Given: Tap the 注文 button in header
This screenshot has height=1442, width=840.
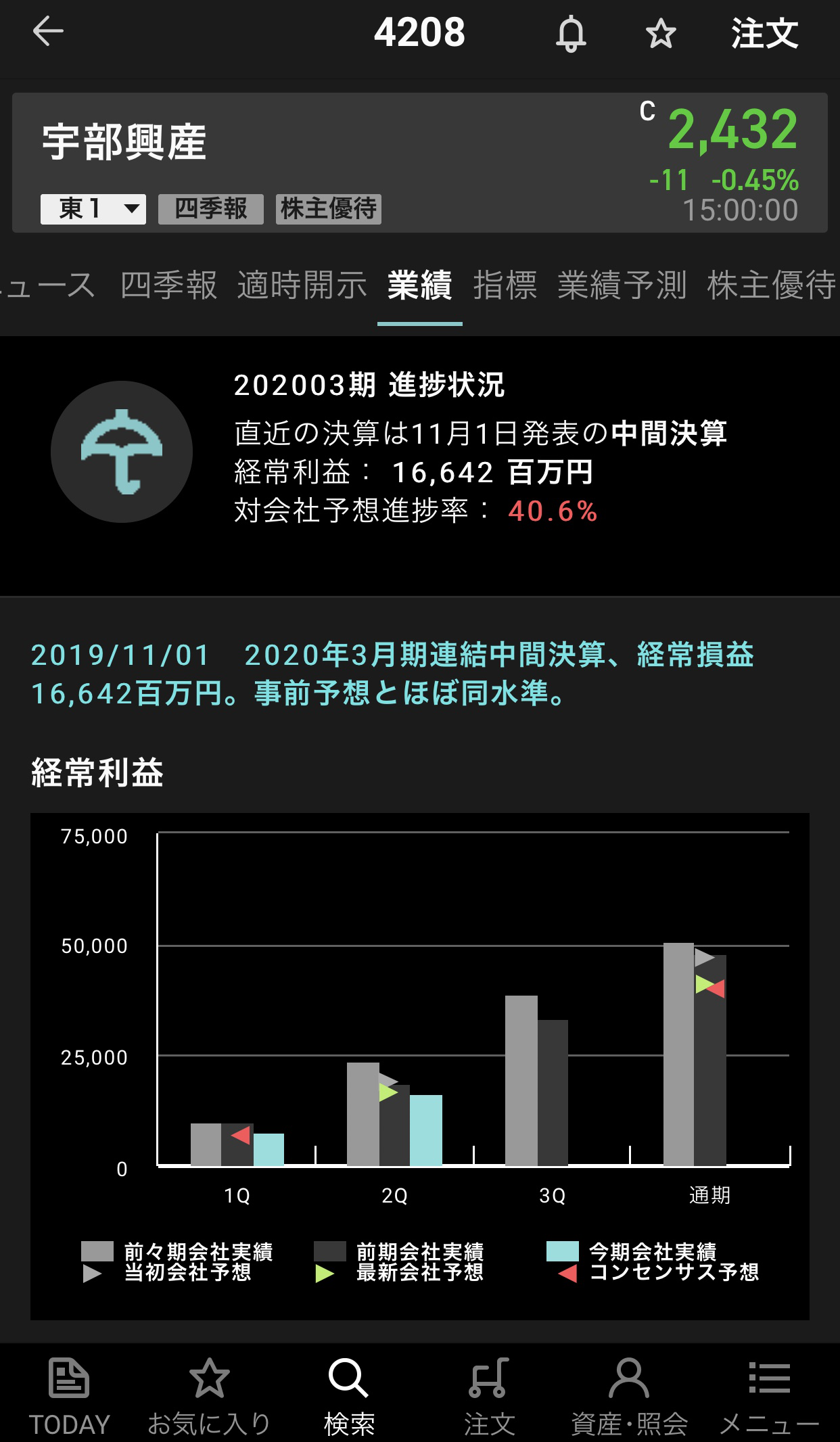Looking at the screenshot, I should coord(764,34).
